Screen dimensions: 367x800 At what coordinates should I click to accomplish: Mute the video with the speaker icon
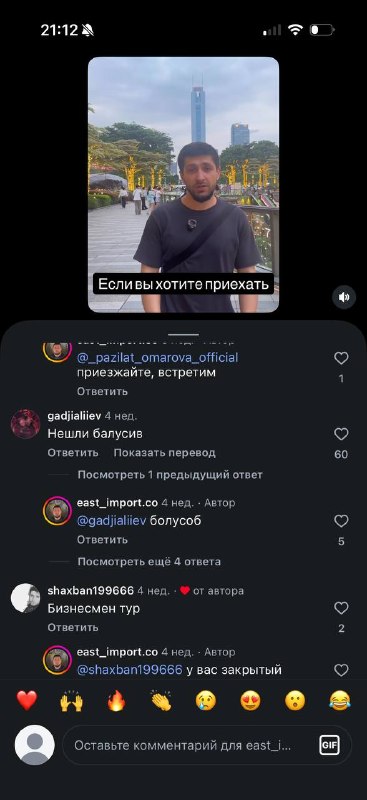tap(344, 297)
